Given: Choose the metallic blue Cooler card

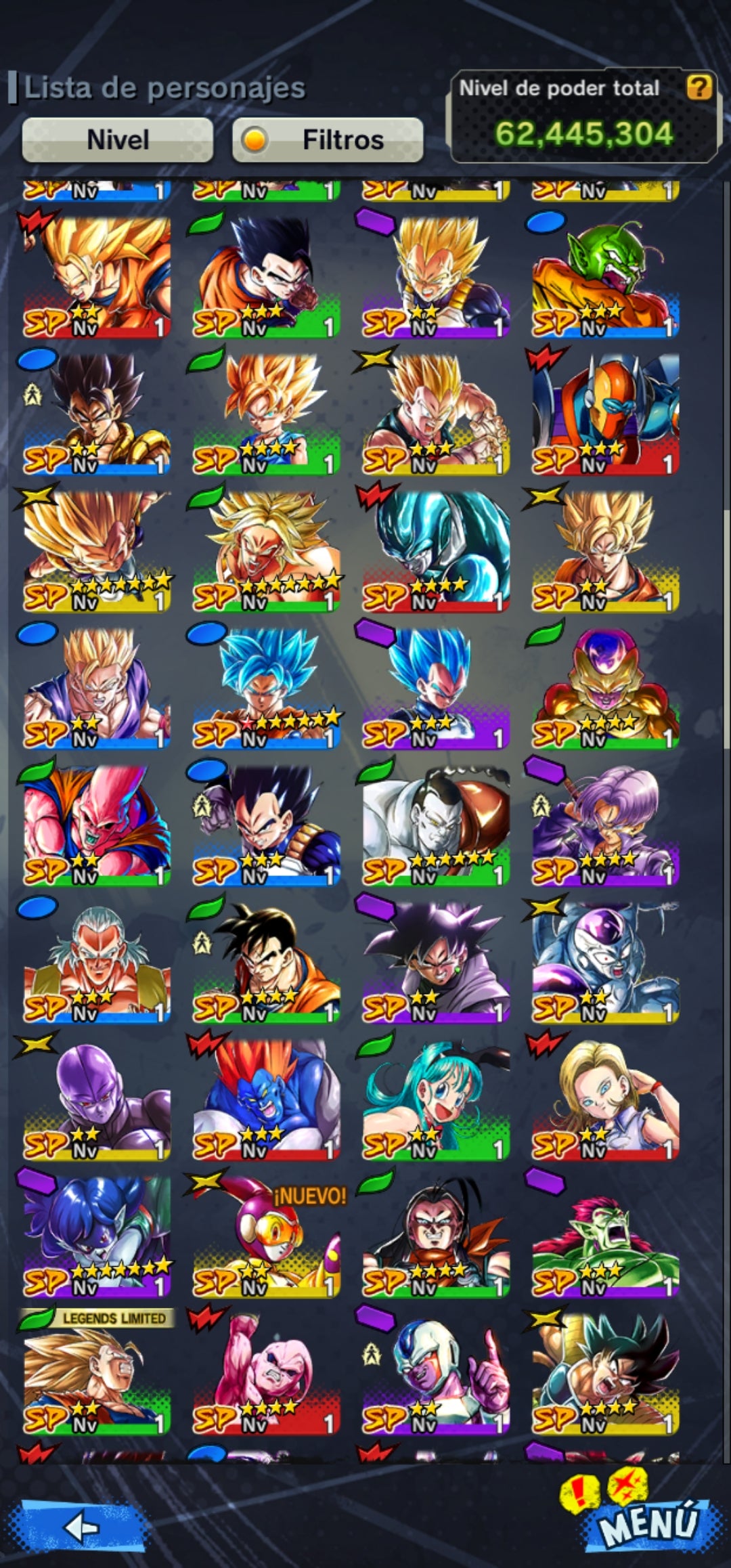Looking at the screenshot, I should click(435, 550).
